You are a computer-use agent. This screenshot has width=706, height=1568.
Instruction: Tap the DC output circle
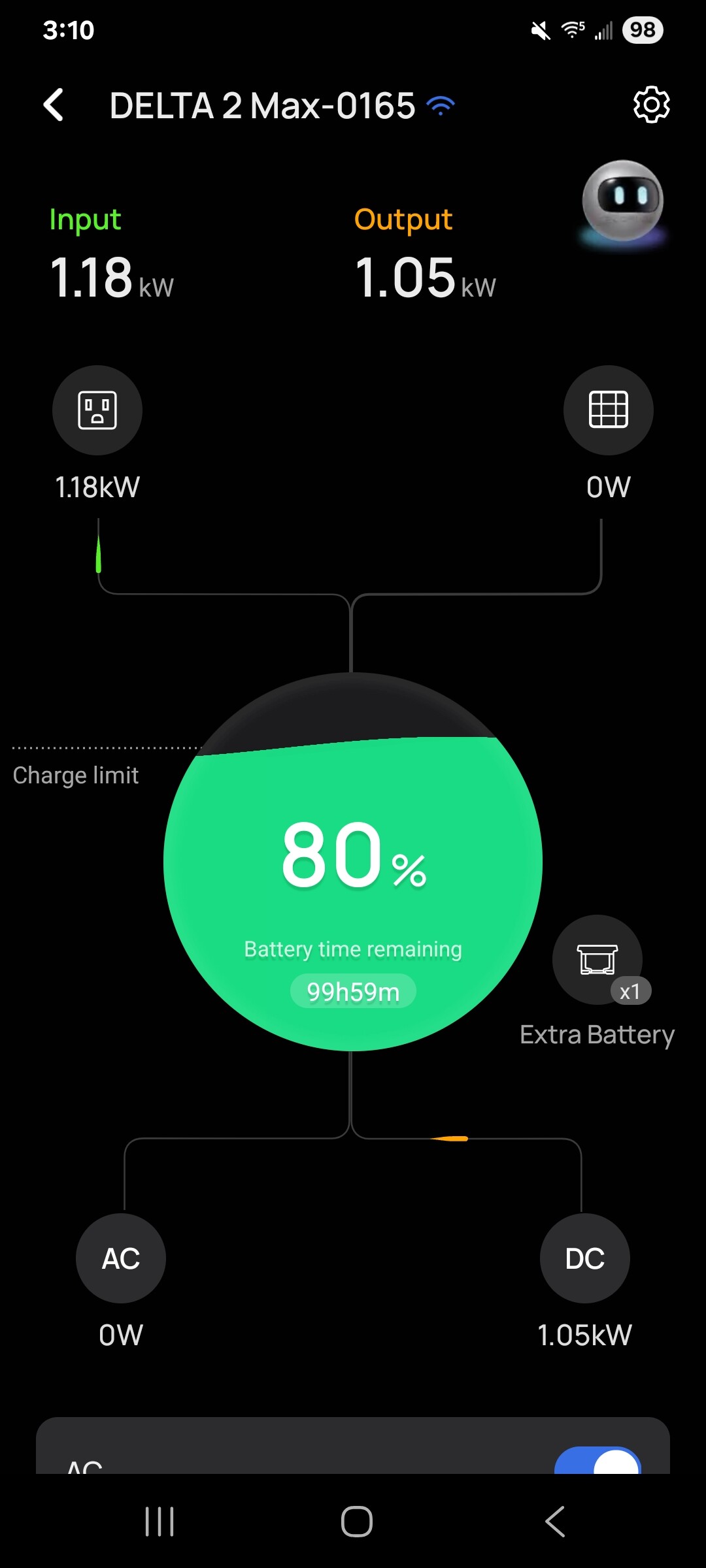tap(585, 1258)
